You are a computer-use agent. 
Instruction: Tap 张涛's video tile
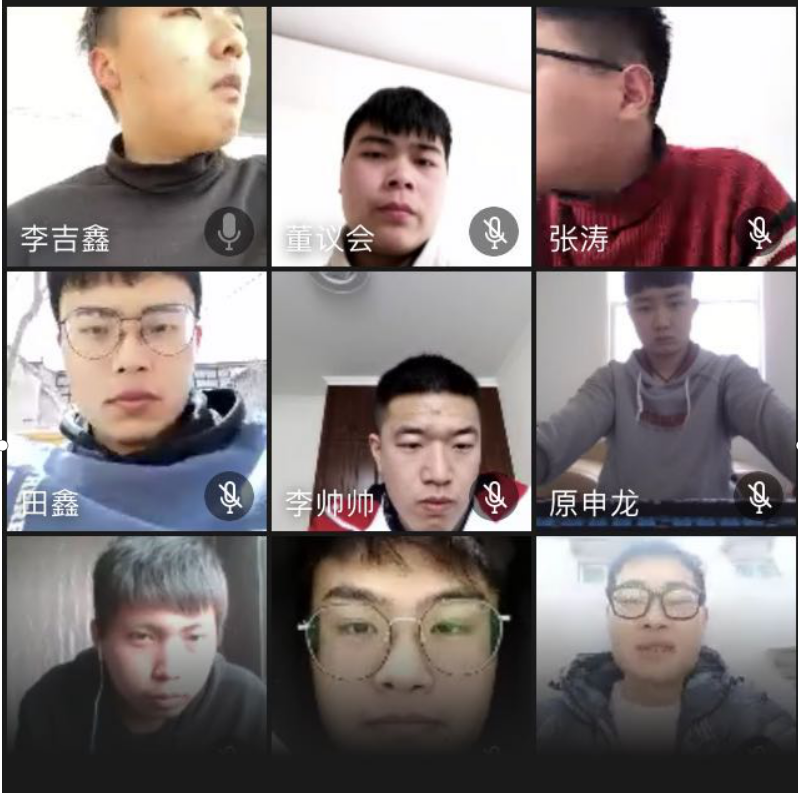(x=666, y=135)
